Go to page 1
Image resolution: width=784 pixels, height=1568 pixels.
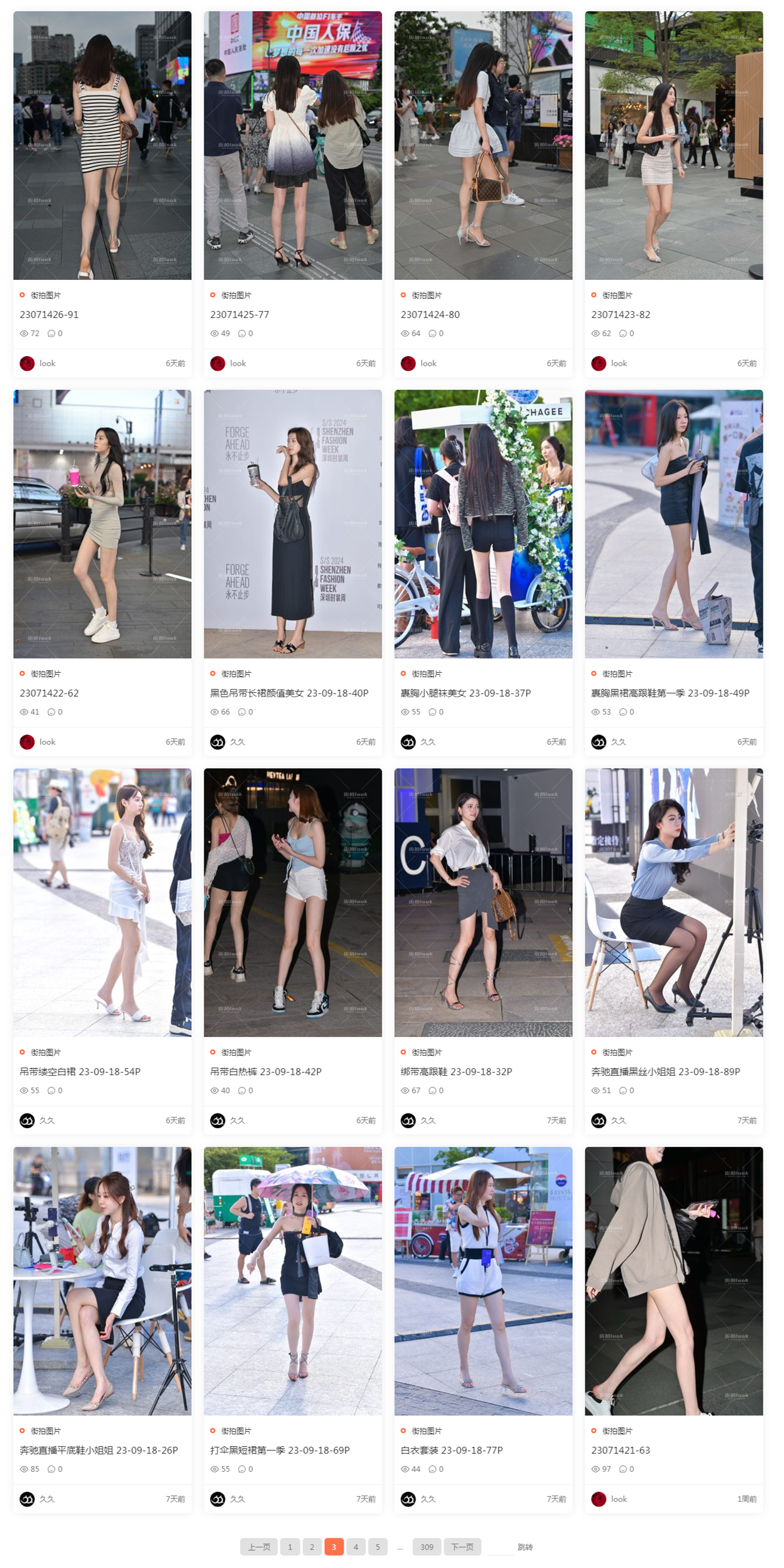[290, 1547]
